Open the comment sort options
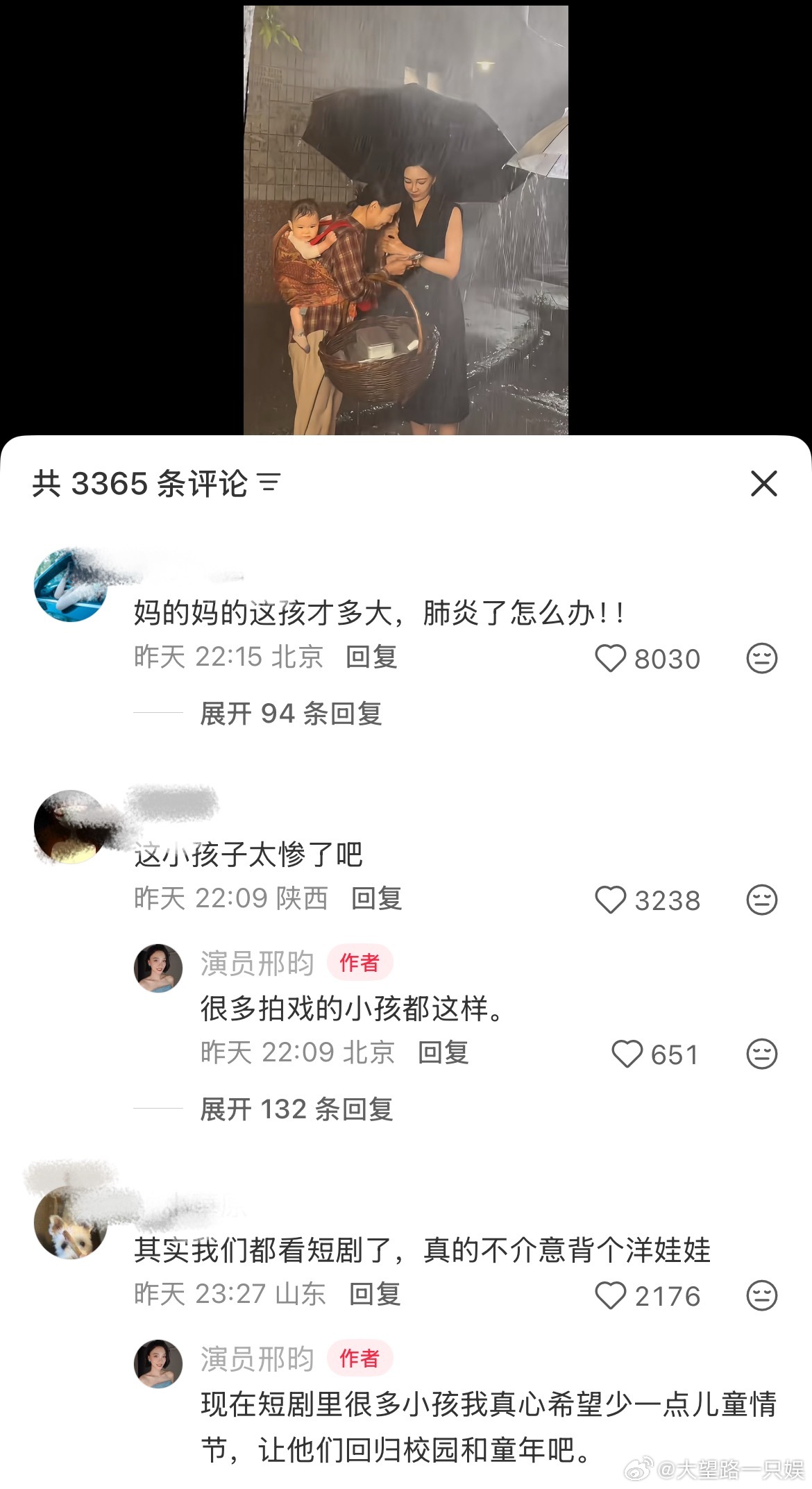 pyautogui.click(x=269, y=484)
